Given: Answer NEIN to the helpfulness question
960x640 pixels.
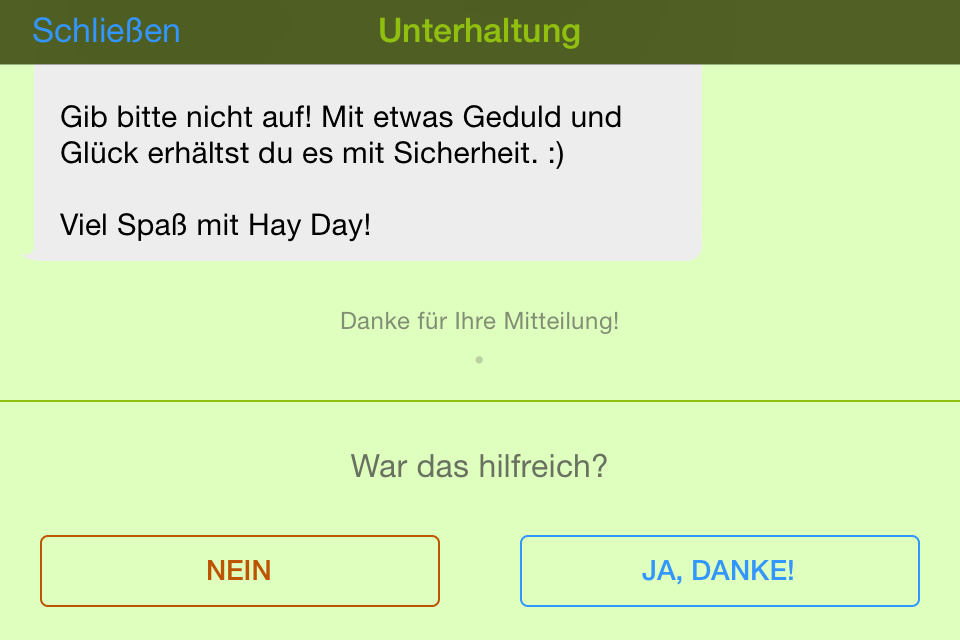Looking at the screenshot, I should [x=239, y=571].
